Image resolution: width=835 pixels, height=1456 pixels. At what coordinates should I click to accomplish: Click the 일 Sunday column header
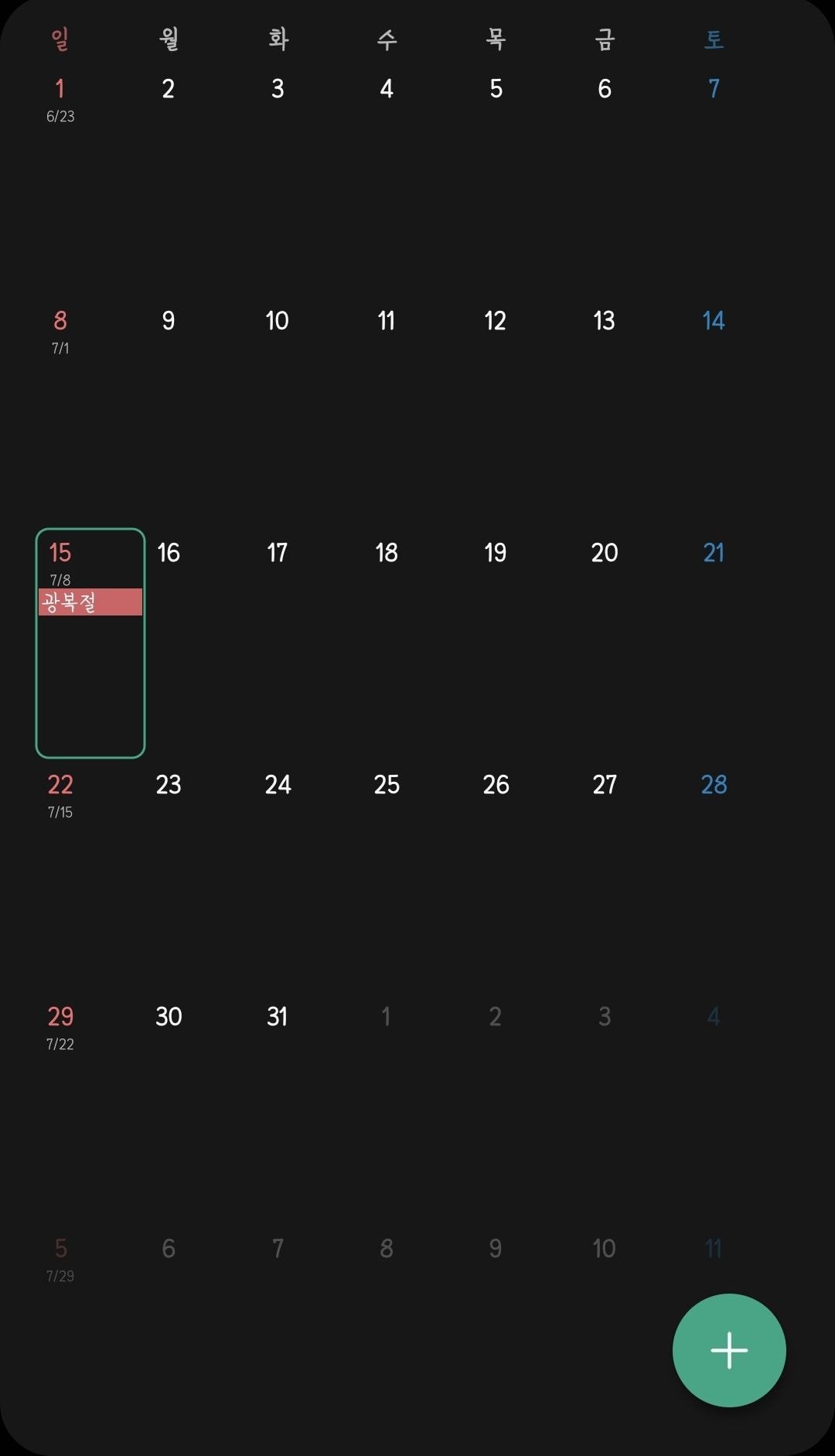point(60,39)
